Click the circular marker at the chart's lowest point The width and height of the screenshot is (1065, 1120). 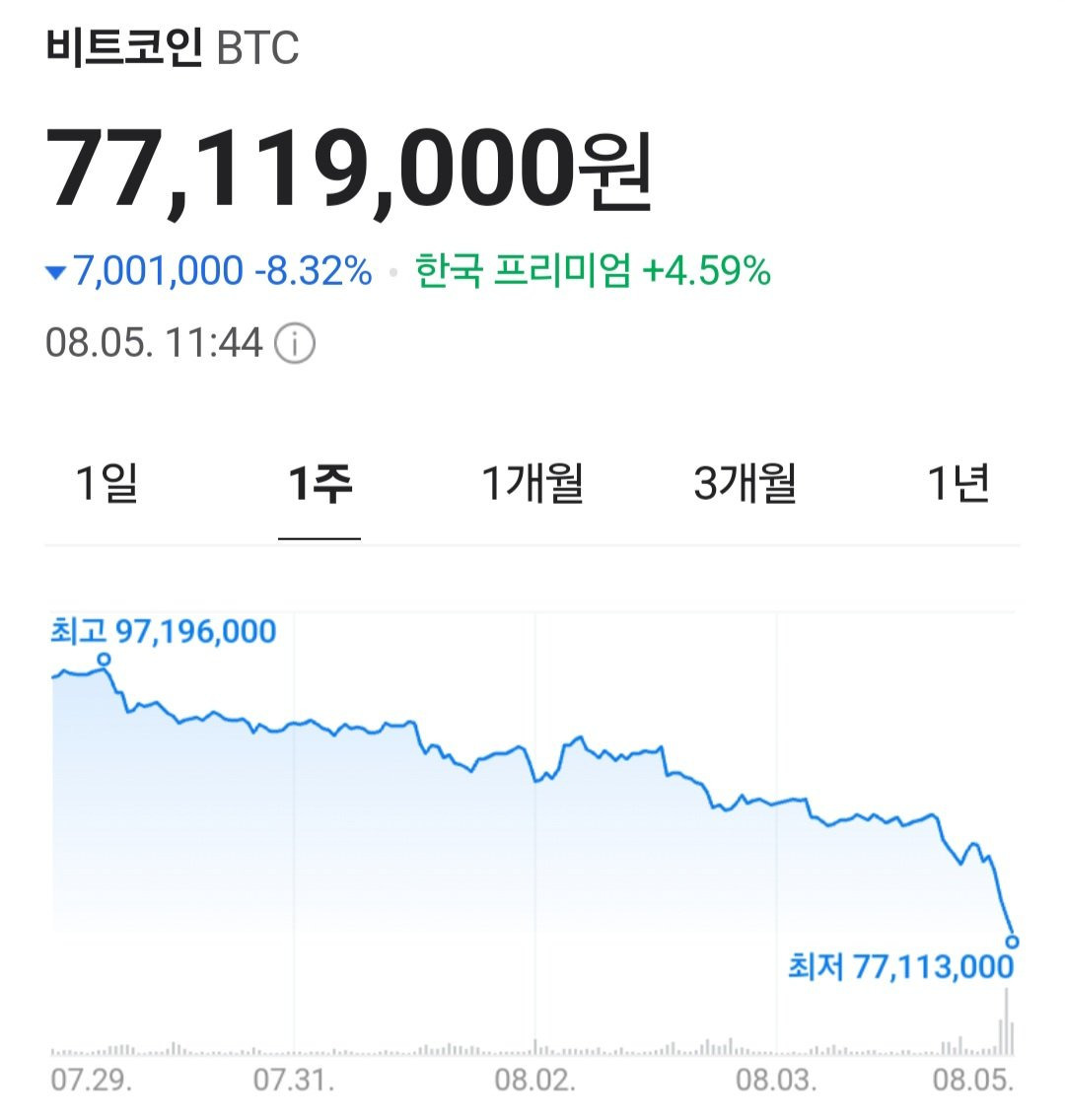point(1011,943)
